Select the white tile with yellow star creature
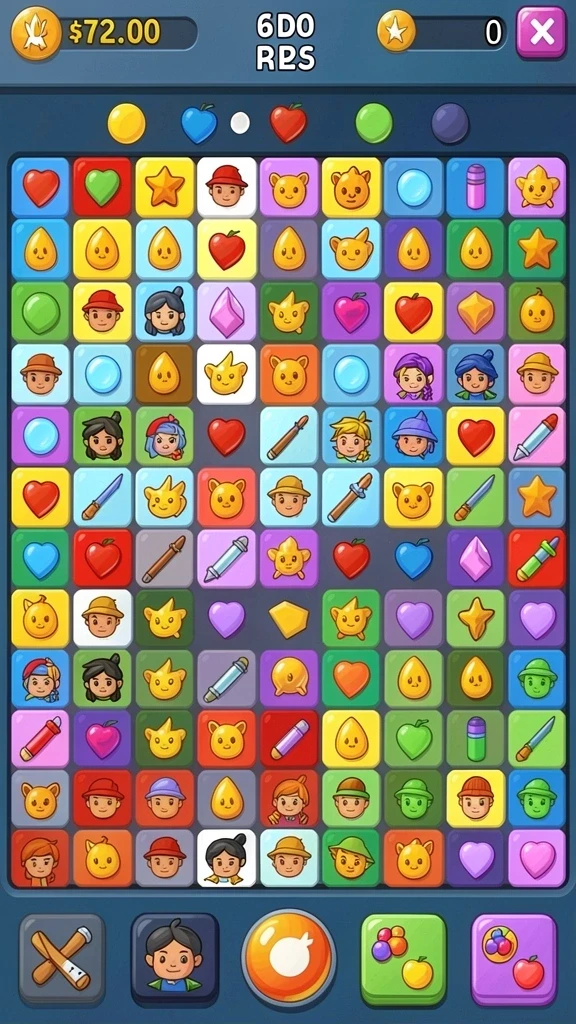The width and height of the screenshot is (576, 1024). point(227,374)
